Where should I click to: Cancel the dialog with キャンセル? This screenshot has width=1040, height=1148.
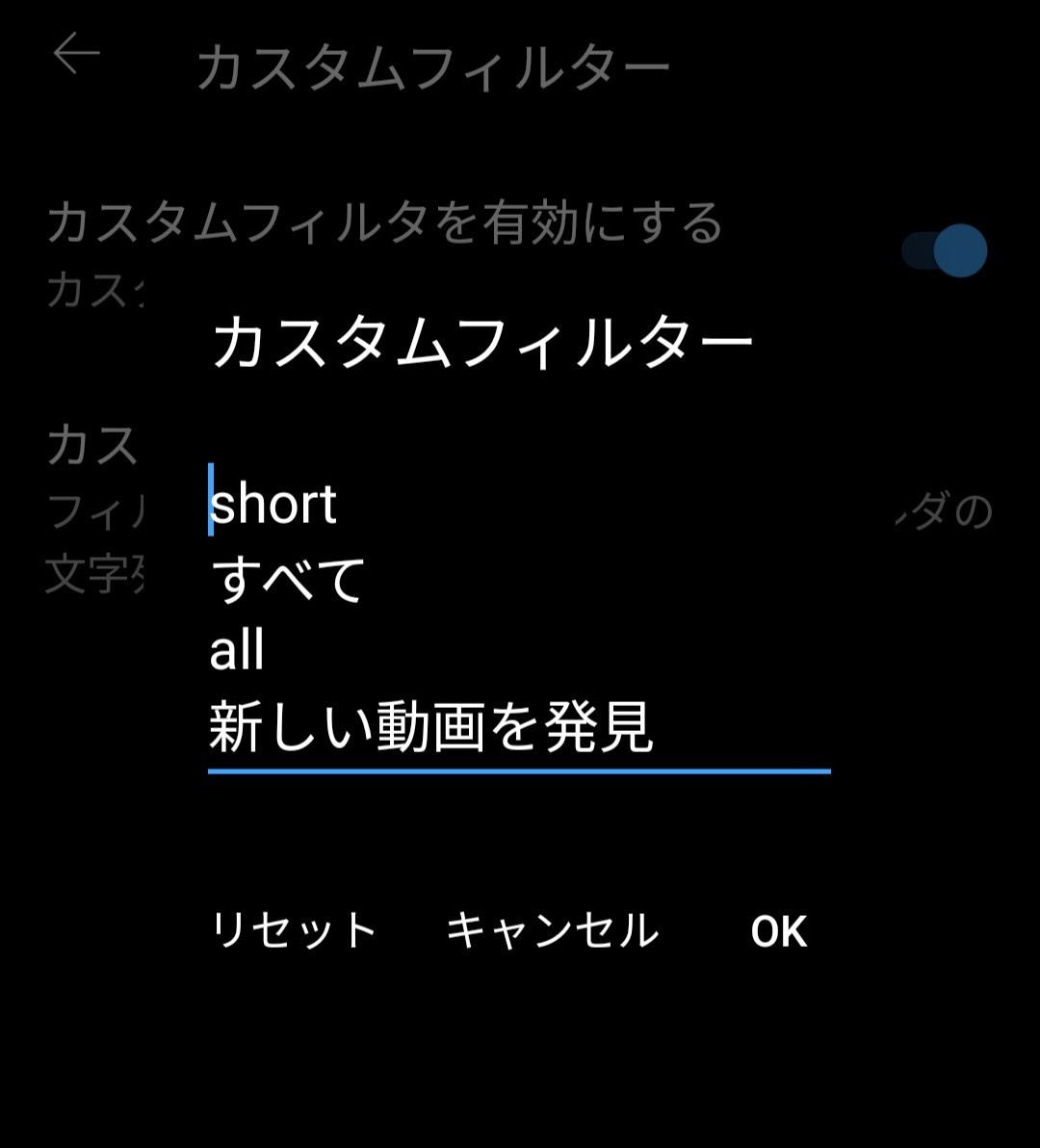[x=553, y=930]
